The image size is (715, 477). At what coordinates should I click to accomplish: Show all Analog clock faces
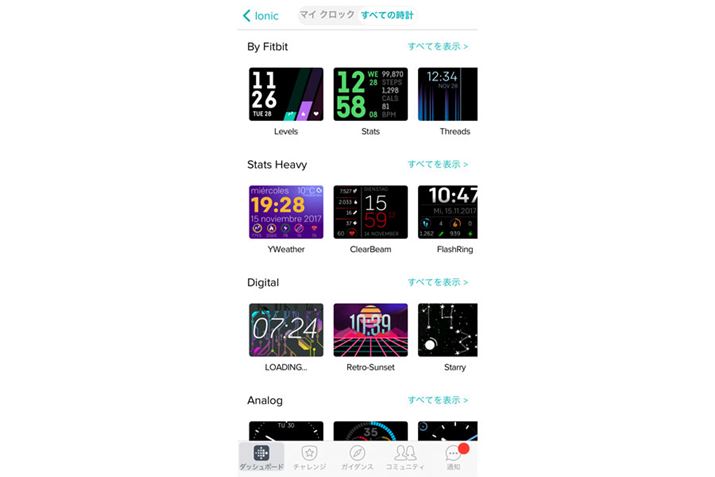click(x=438, y=400)
